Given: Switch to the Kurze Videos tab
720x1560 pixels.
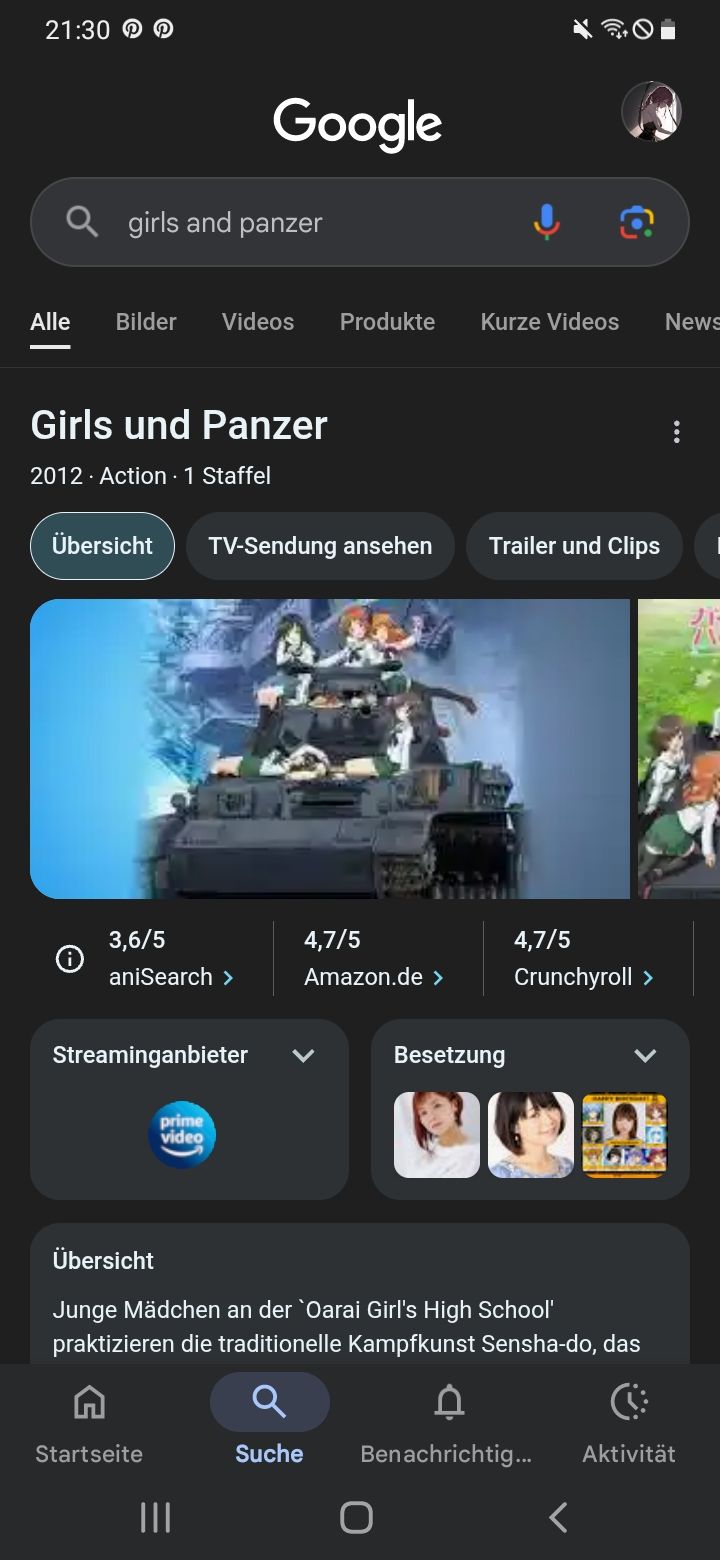Looking at the screenshot, I should (550, 322).
